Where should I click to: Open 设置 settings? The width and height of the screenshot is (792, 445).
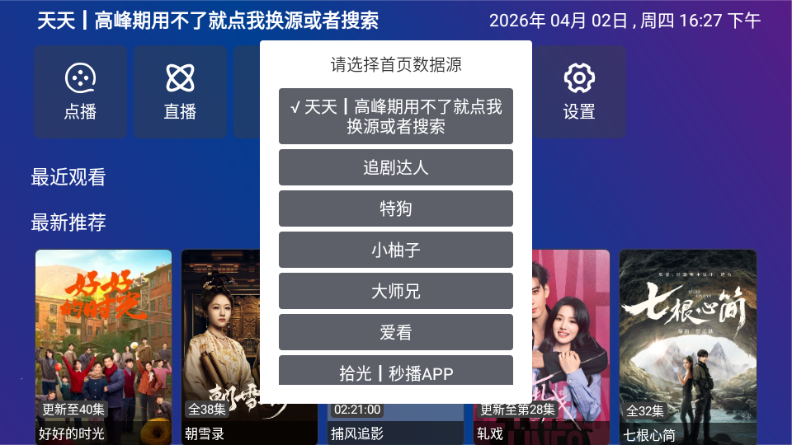click(x=579, y=92)
